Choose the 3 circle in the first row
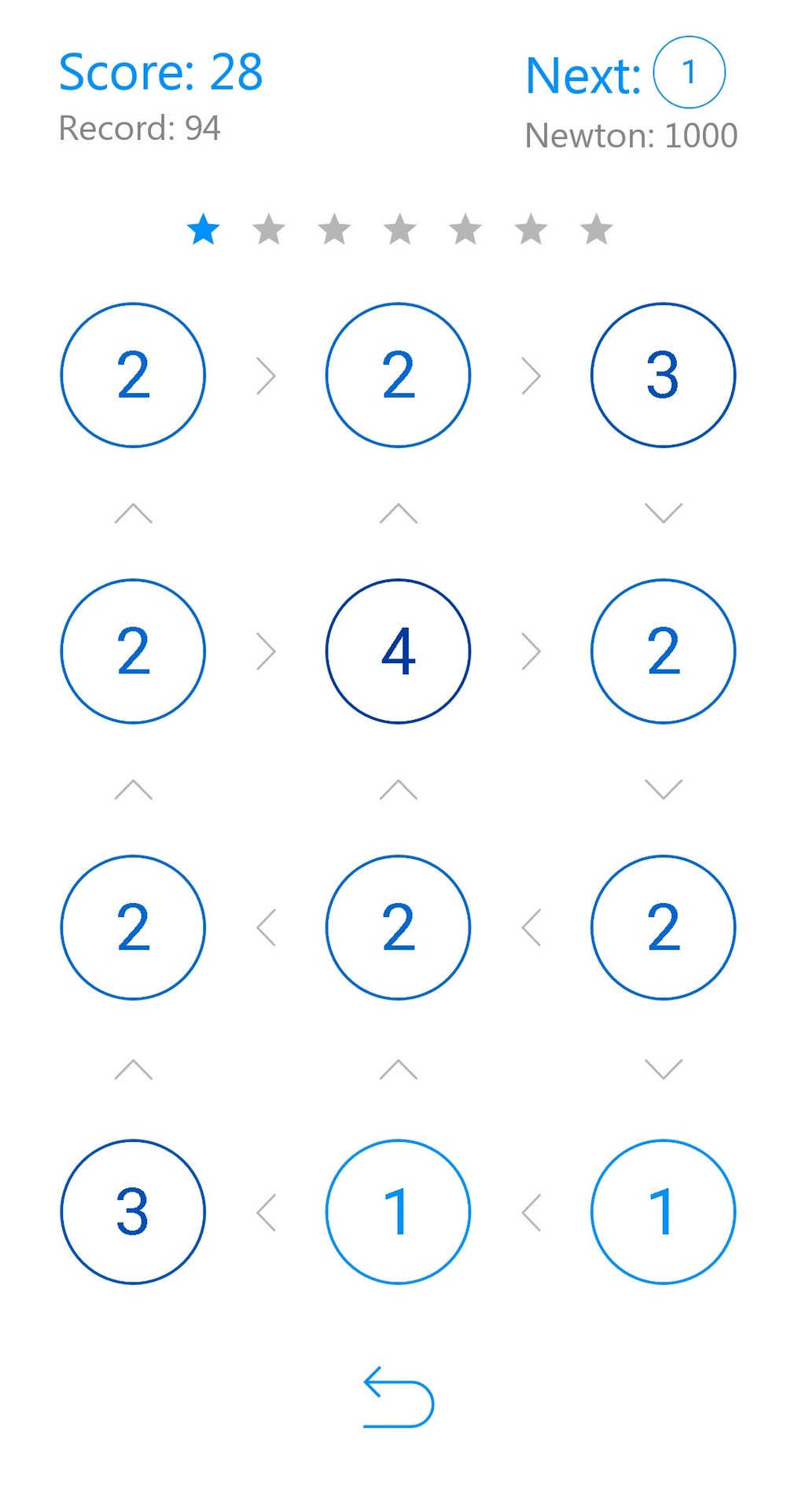The height and width of the screenshot is (1512, 802). [663, 375]
